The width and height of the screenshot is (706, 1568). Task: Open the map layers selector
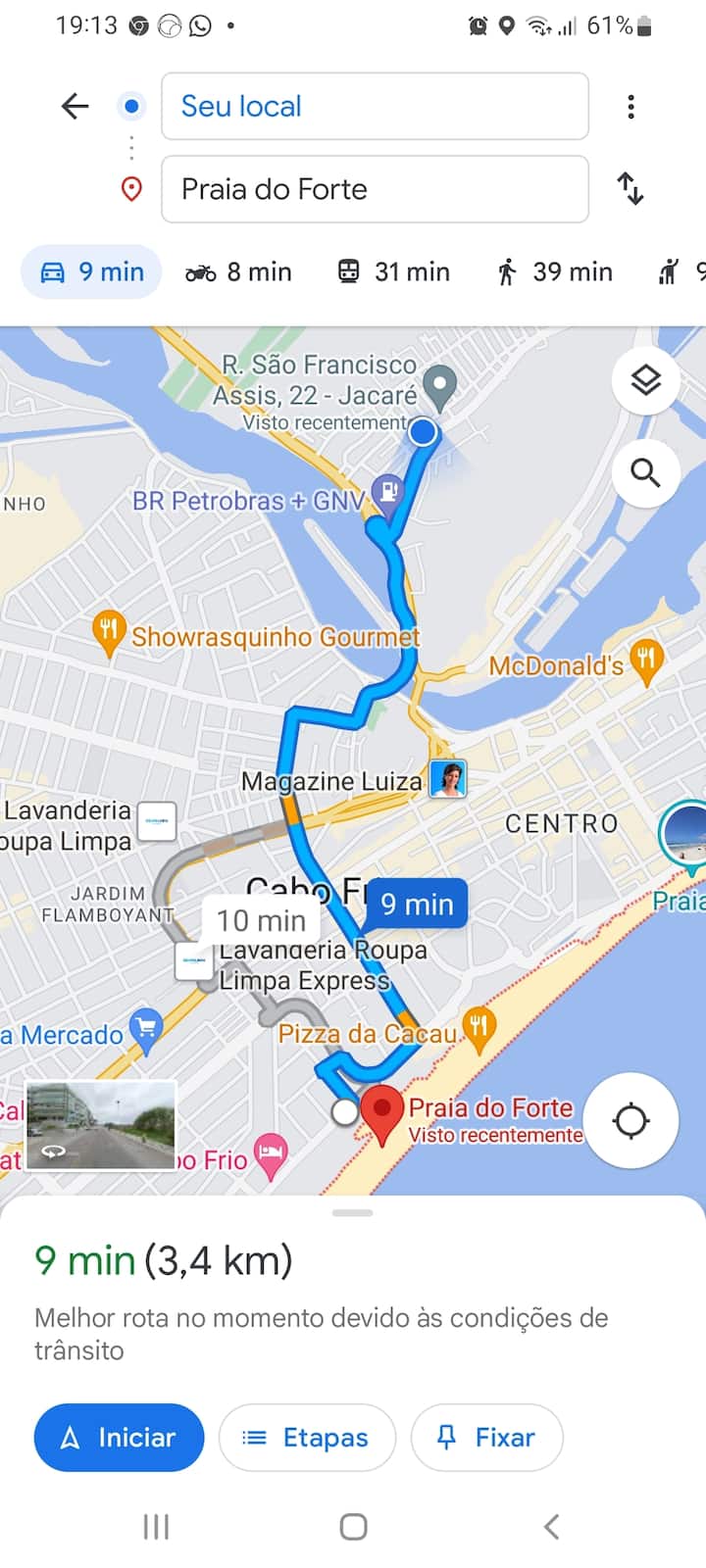tap(645, 380)
